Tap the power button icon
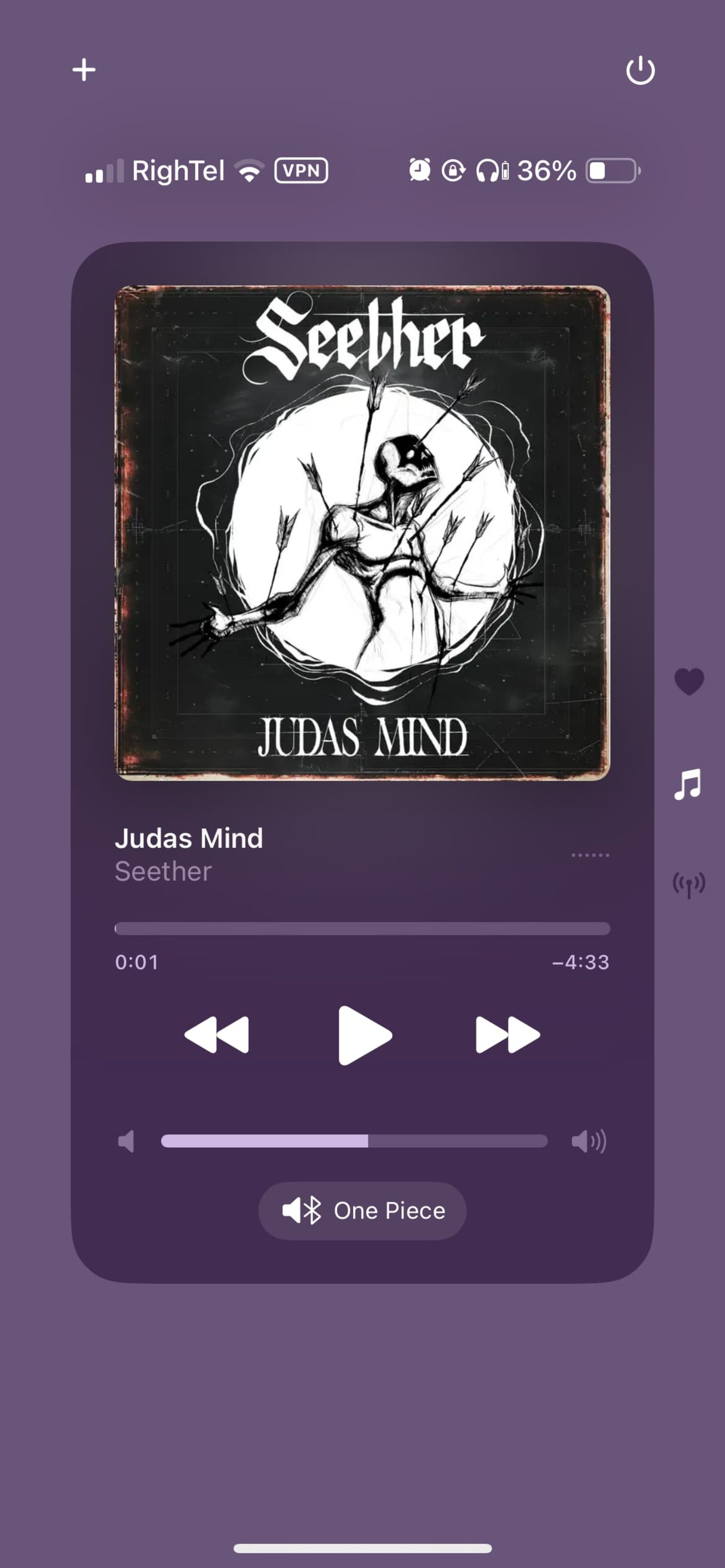 point(640,70)
